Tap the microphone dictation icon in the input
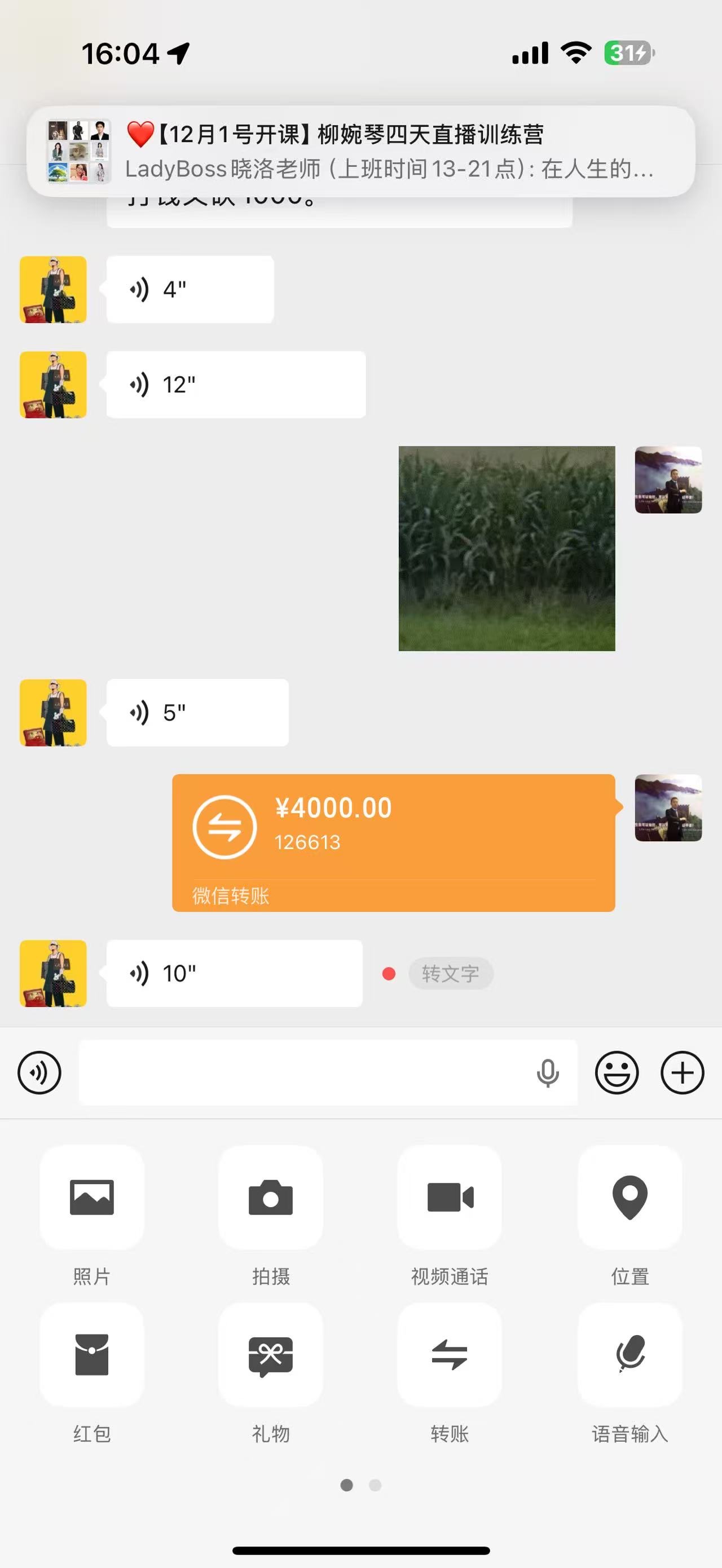 tap(548, 1072)
